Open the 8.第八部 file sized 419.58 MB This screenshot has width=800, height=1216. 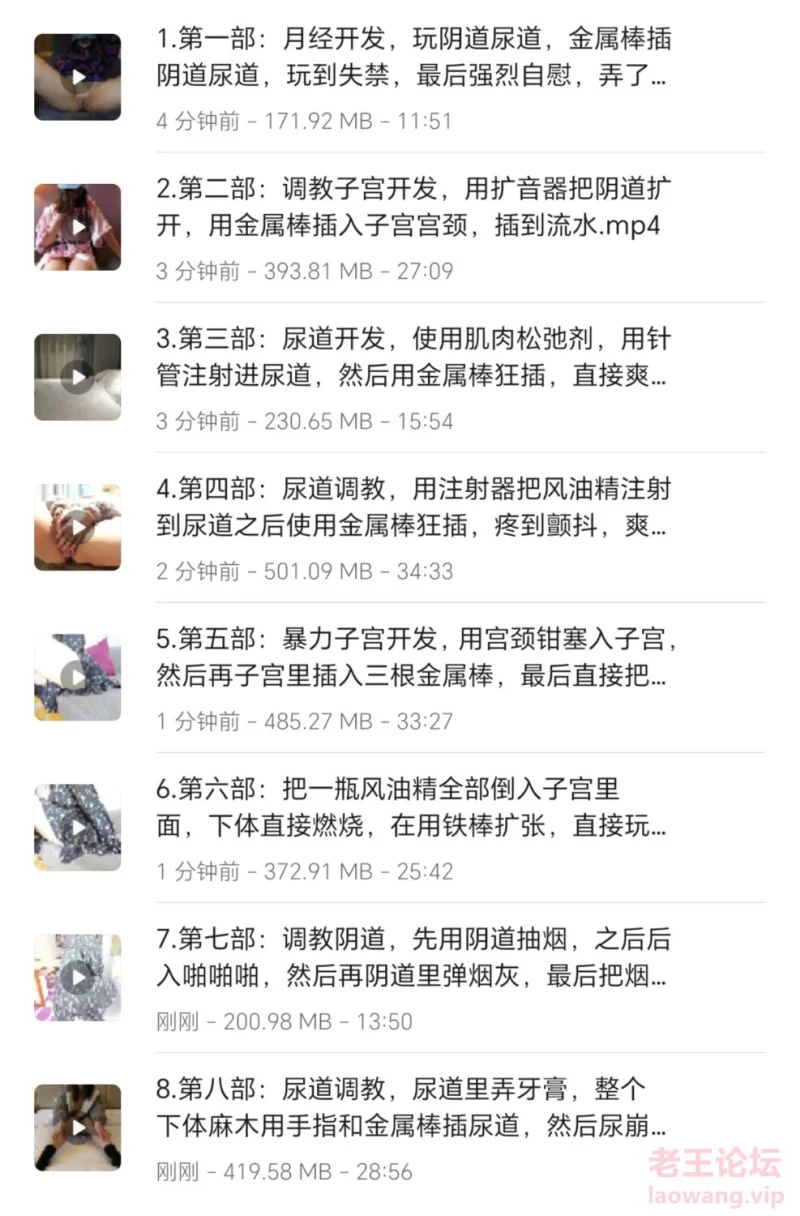click(414, 1108)
